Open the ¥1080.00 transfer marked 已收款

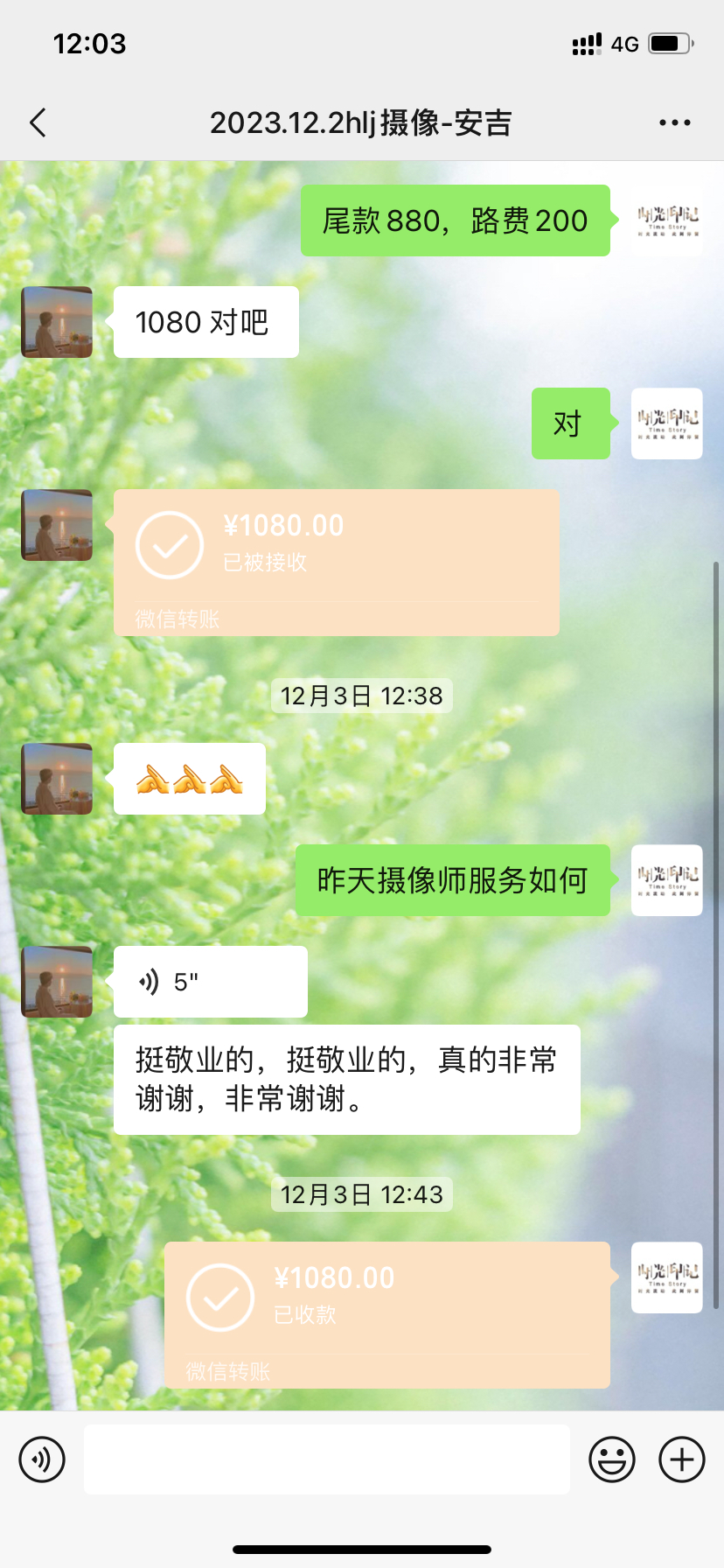pos(387,1315)
